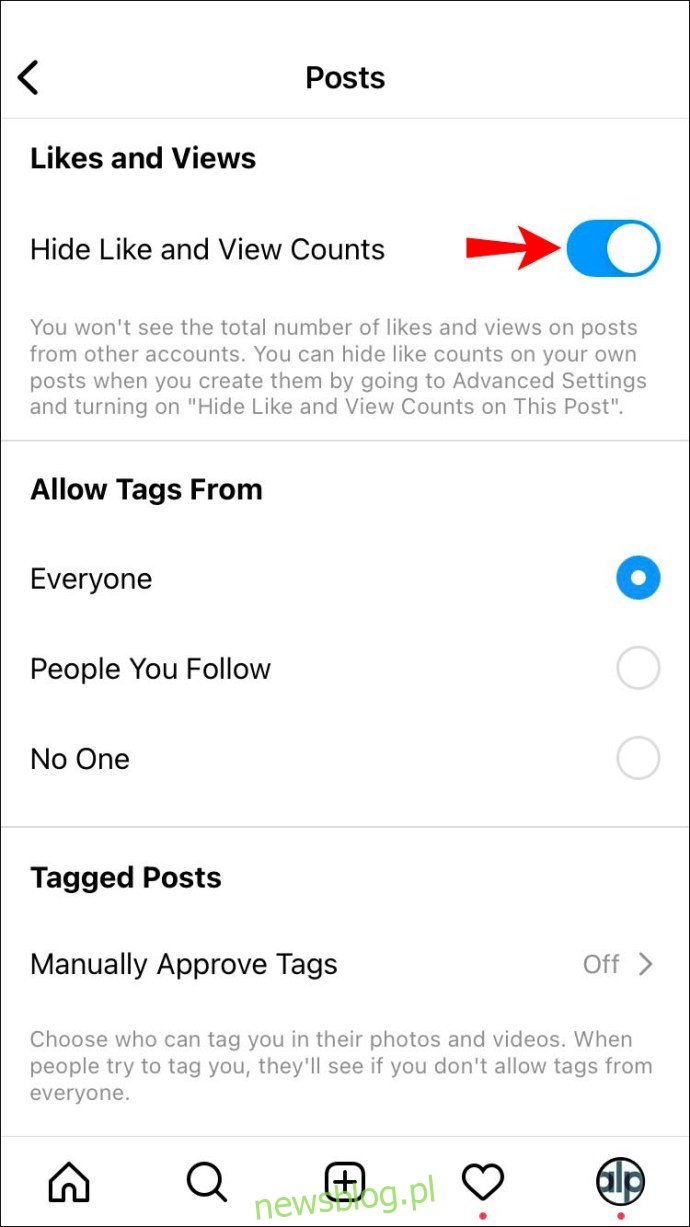Viewport: 690px width, 1227px height.
Task: Switch to the Home tab
Action: [69, 1182]
